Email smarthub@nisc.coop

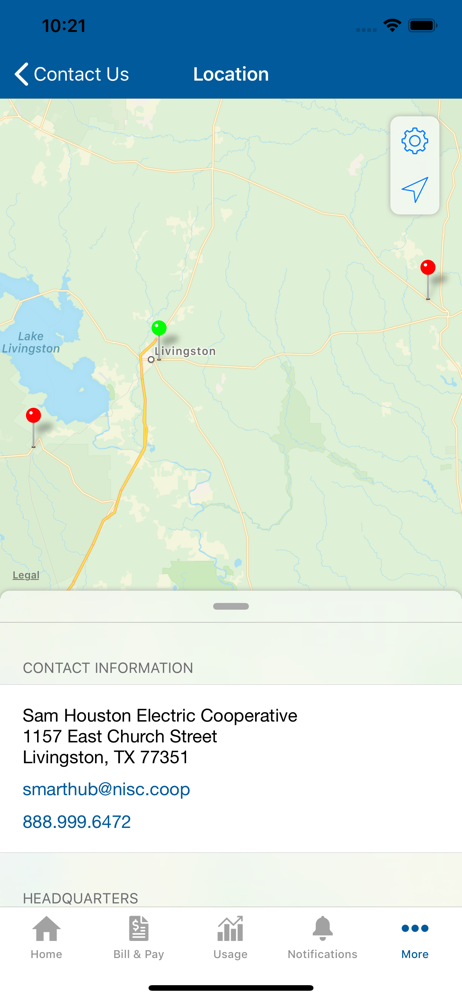pyautogui.click(x=107, y=790)
